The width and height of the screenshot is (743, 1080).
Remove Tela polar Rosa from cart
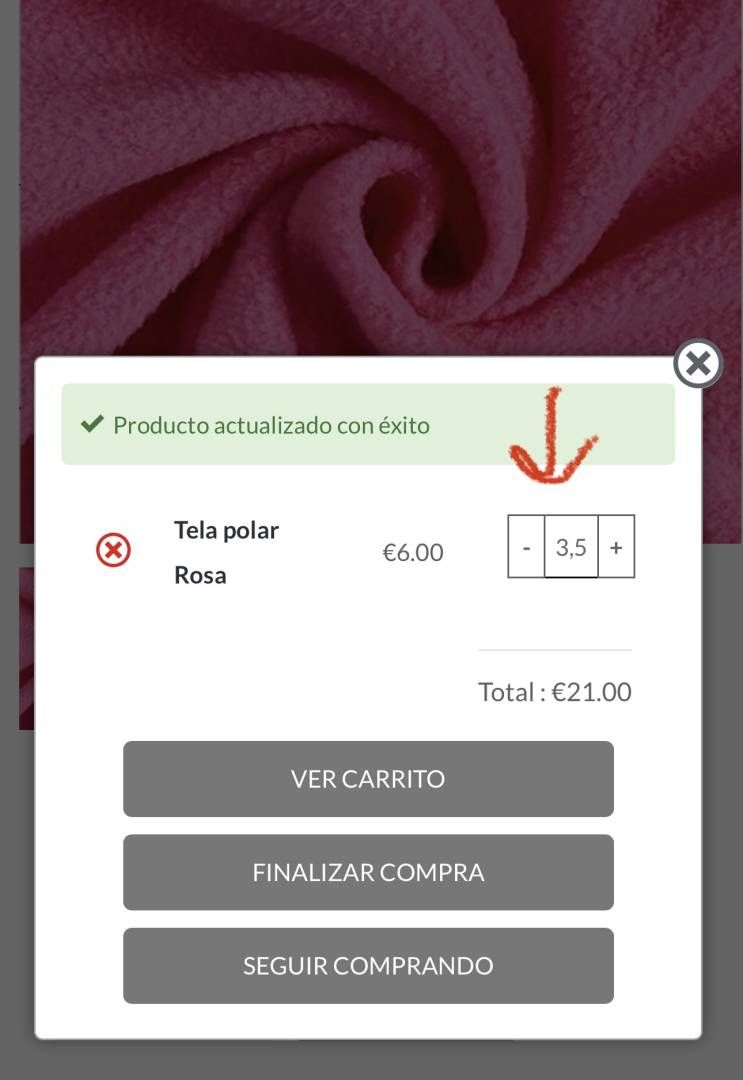(x=113, y=550)
